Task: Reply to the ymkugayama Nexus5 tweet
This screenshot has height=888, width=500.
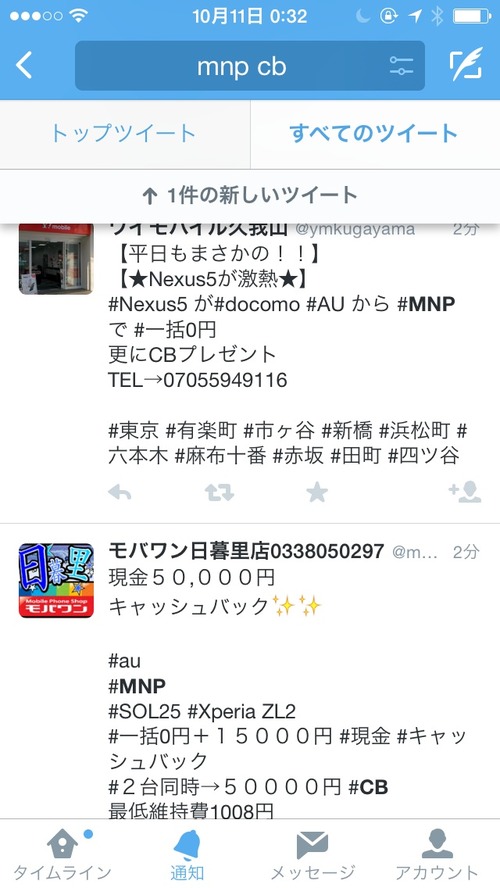Action: click(119, 493)
